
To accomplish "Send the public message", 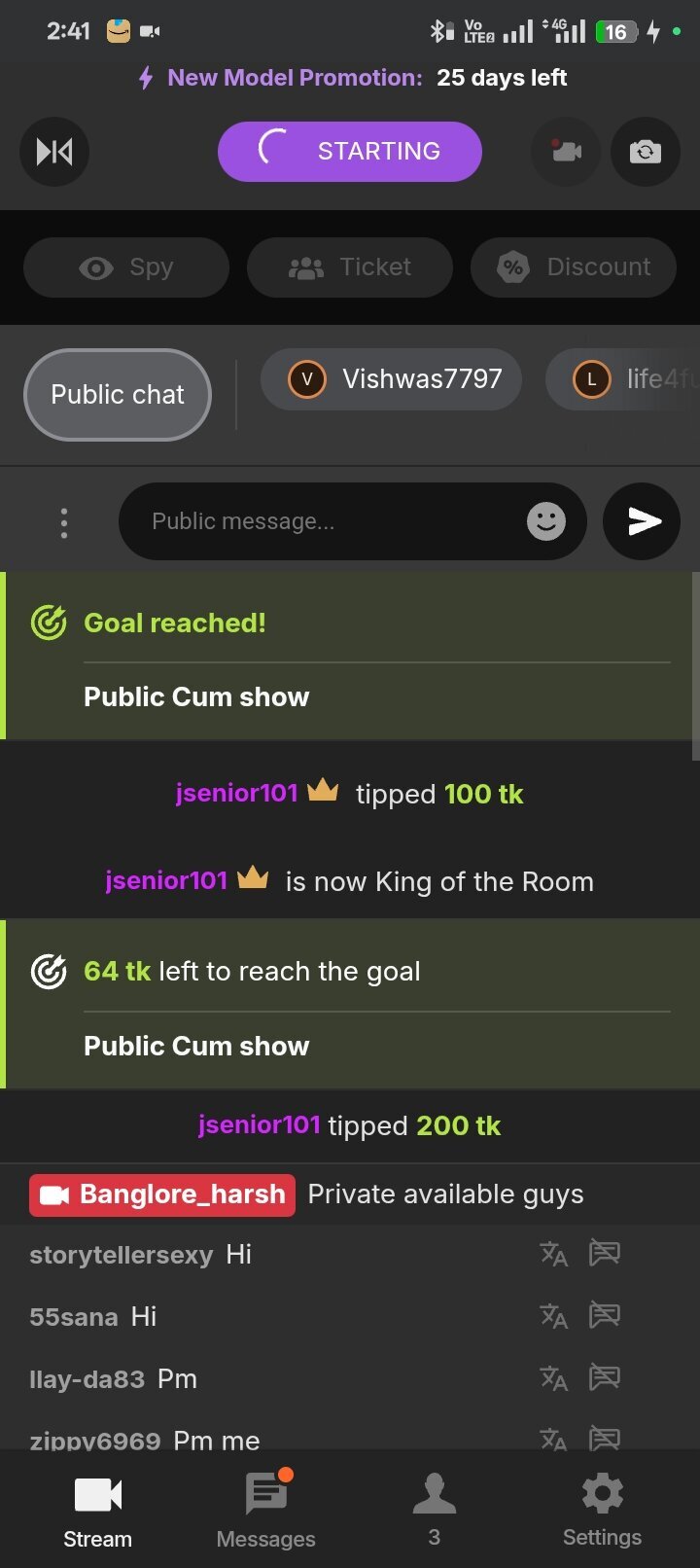I will coord(642,521).
